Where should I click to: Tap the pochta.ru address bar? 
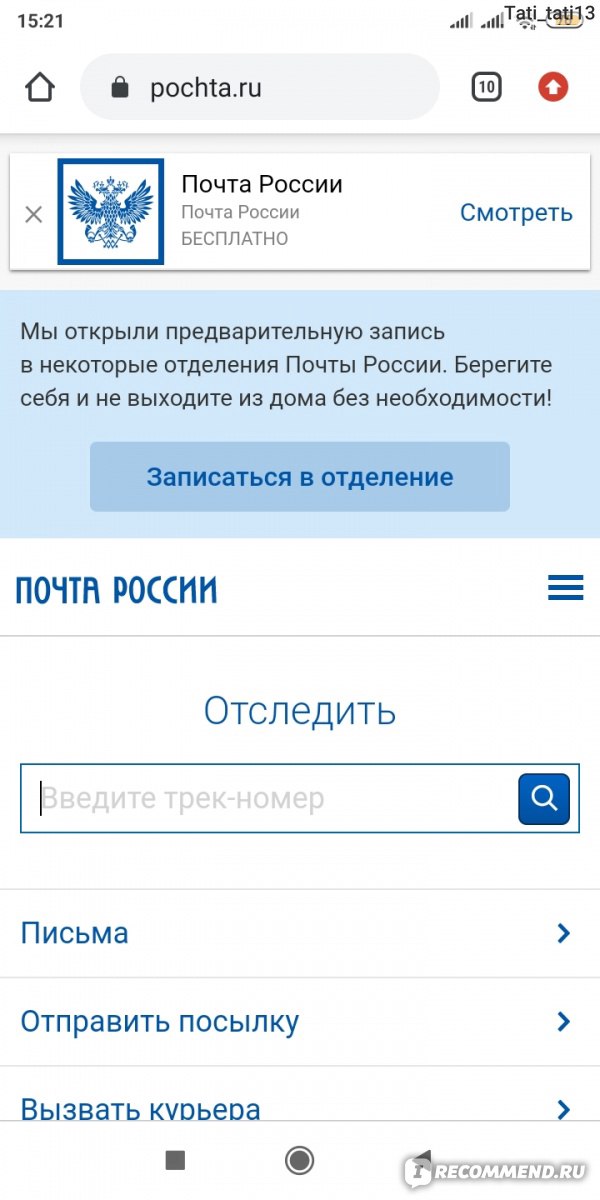point(260,88)
